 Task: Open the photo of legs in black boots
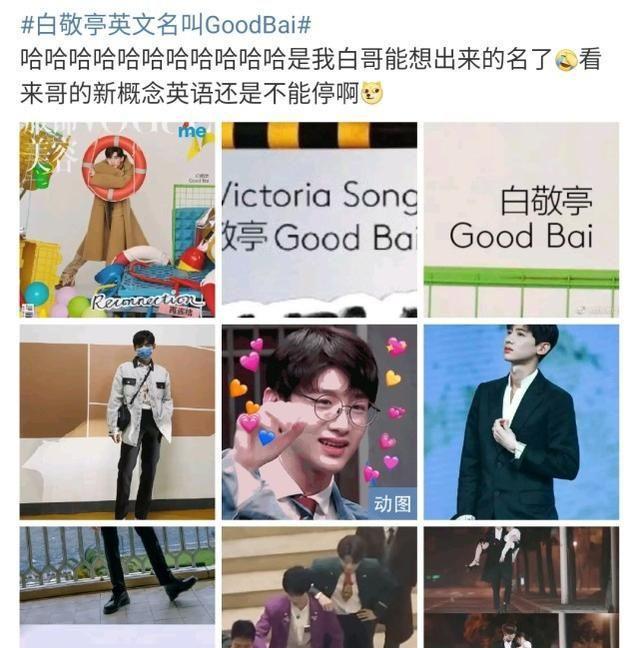117,586
